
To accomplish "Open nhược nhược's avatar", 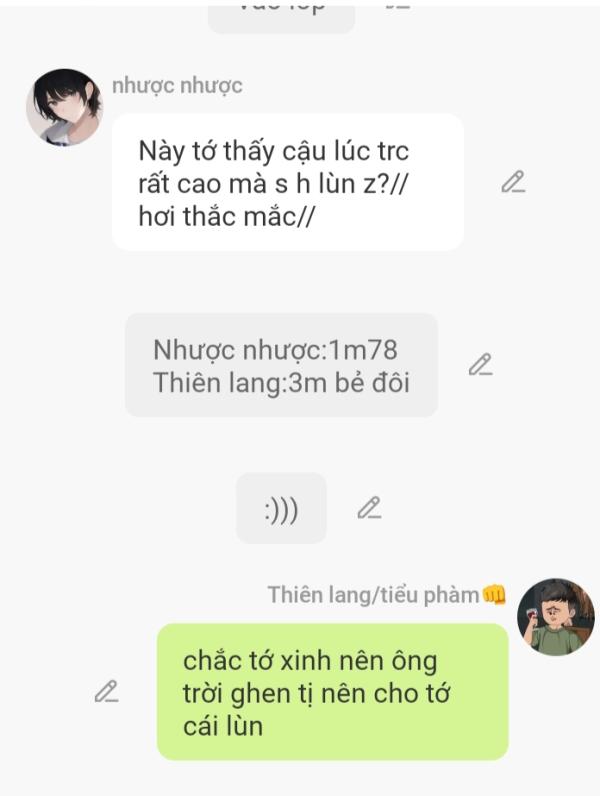I will click(x=64, y=107).
